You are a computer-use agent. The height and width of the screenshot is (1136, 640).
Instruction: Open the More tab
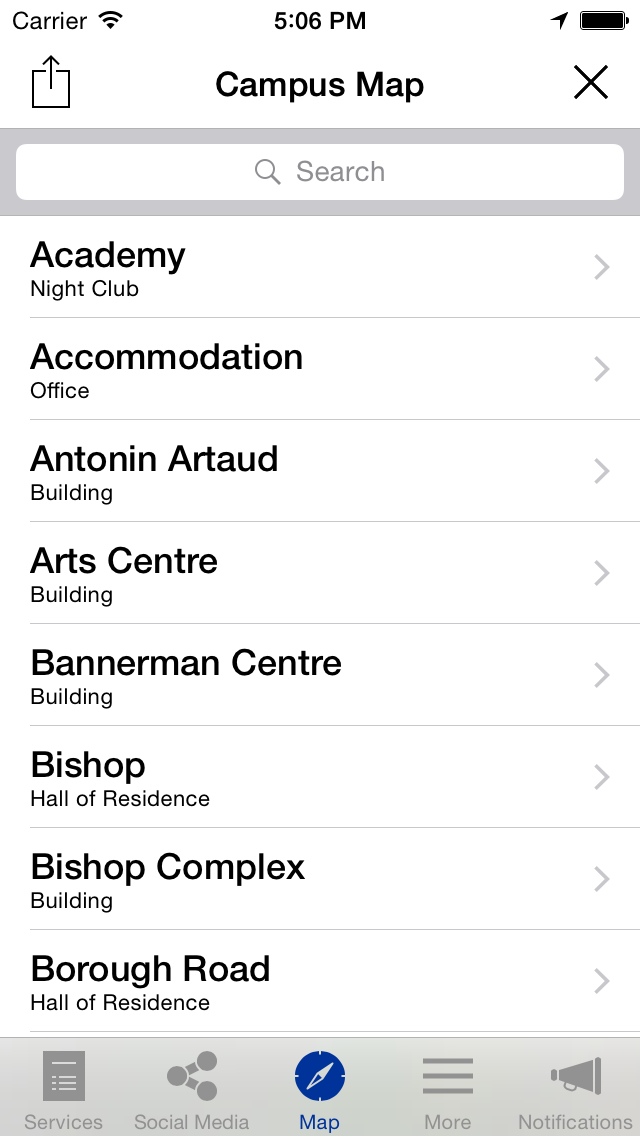coord(447,1090)
